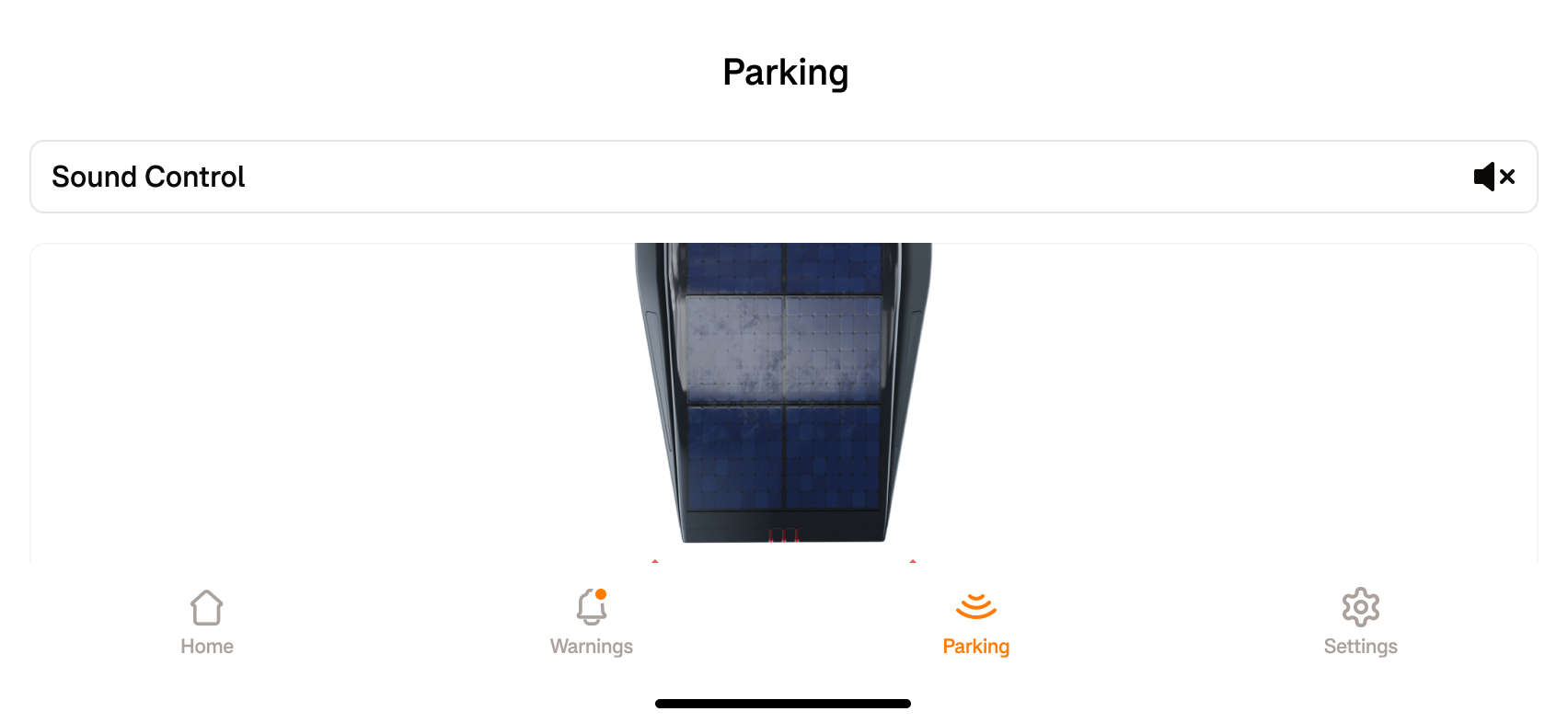Select the Parking tab
Image resolution: width=1568 pixels, height=723 pixels.
coord(975,622)
